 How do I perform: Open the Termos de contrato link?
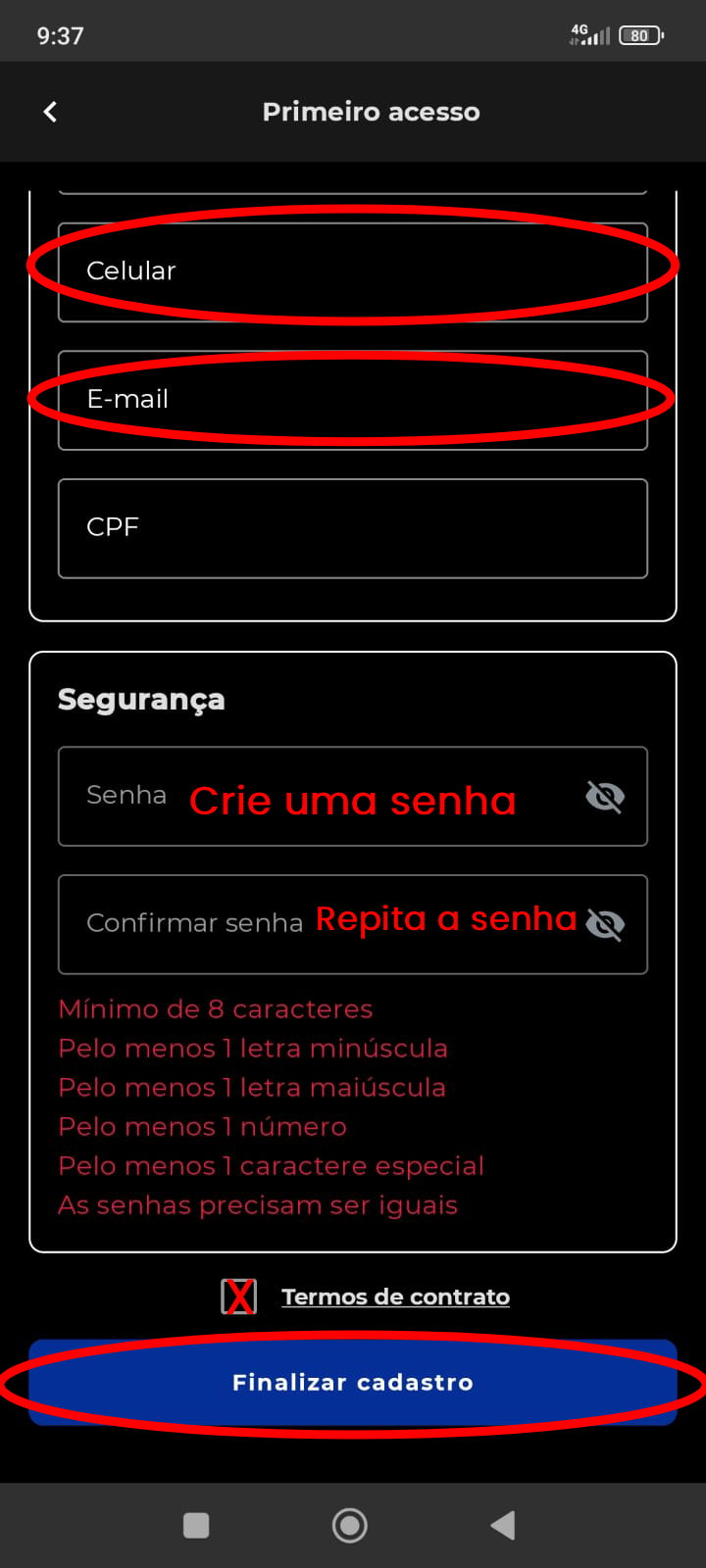(395, 1297)
